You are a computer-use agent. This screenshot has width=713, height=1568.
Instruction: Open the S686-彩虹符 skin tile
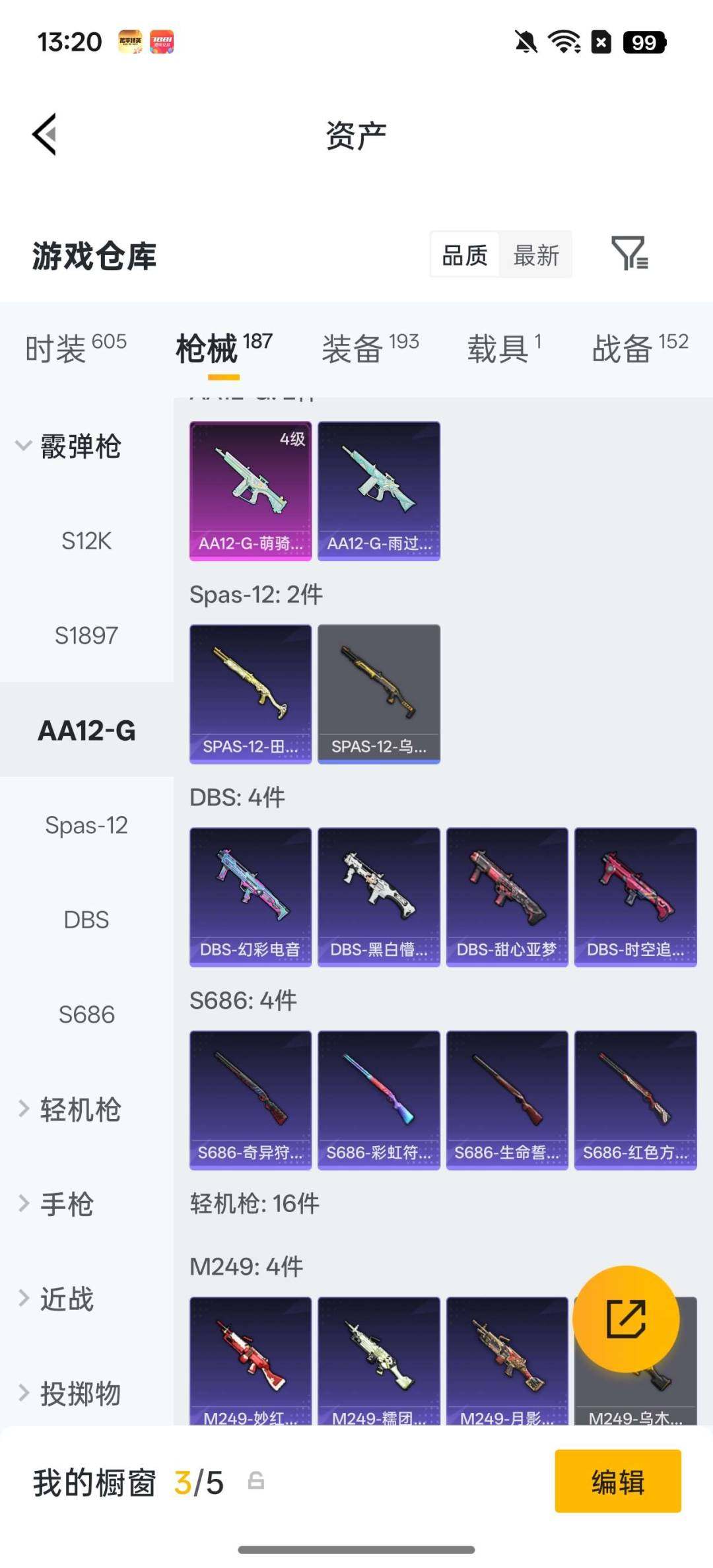[x=378, y=1099]
